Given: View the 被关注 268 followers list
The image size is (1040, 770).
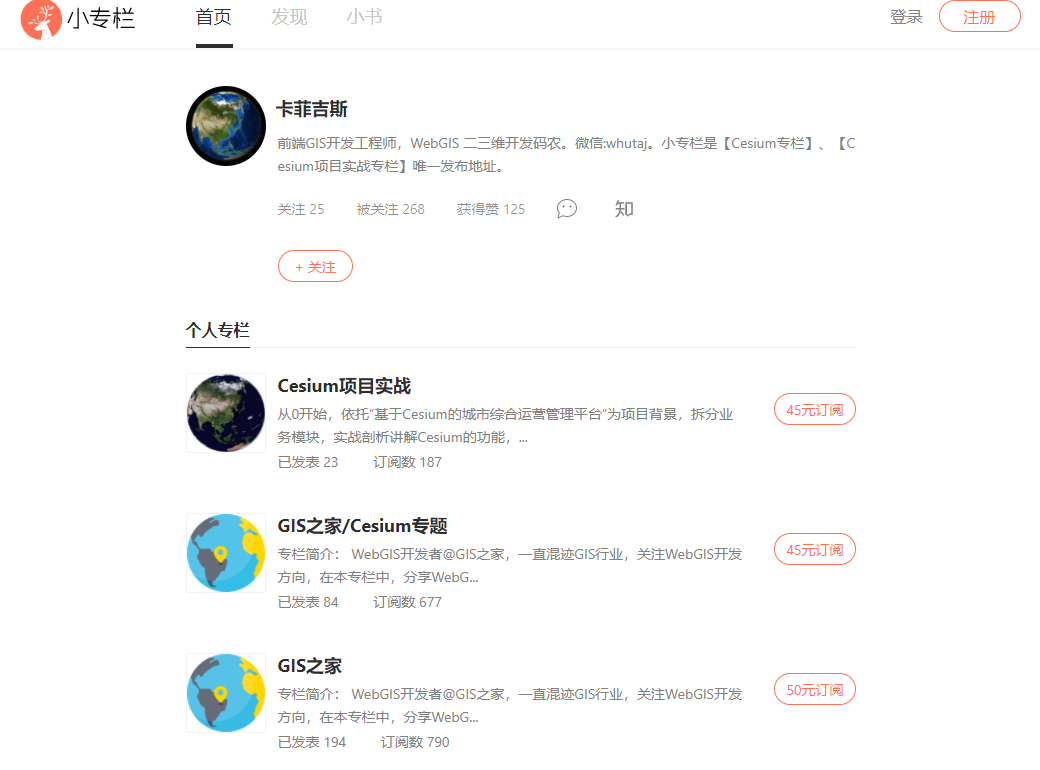Looking at the screenshot, I should [x=390, y=209].
